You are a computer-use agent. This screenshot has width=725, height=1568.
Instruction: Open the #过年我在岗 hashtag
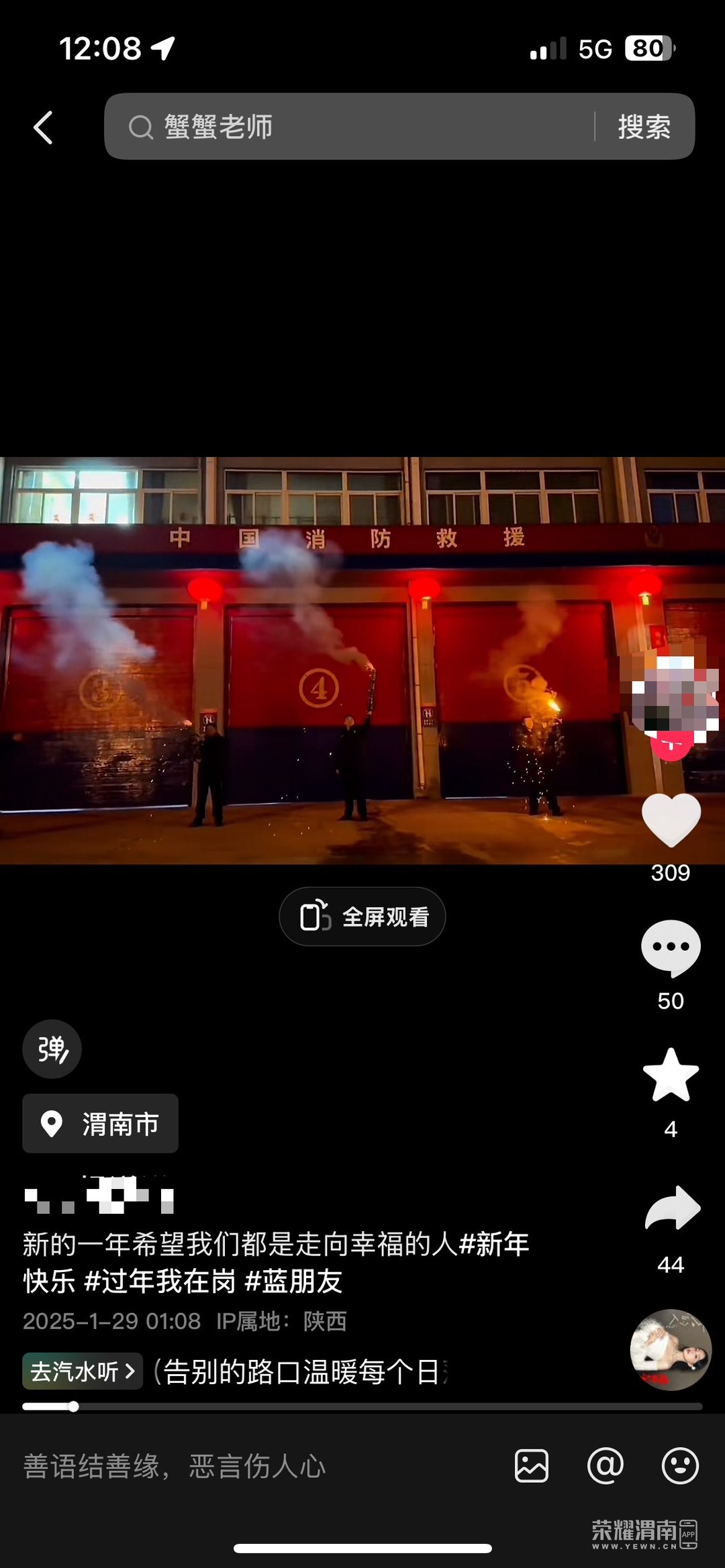coord(160,1282)
